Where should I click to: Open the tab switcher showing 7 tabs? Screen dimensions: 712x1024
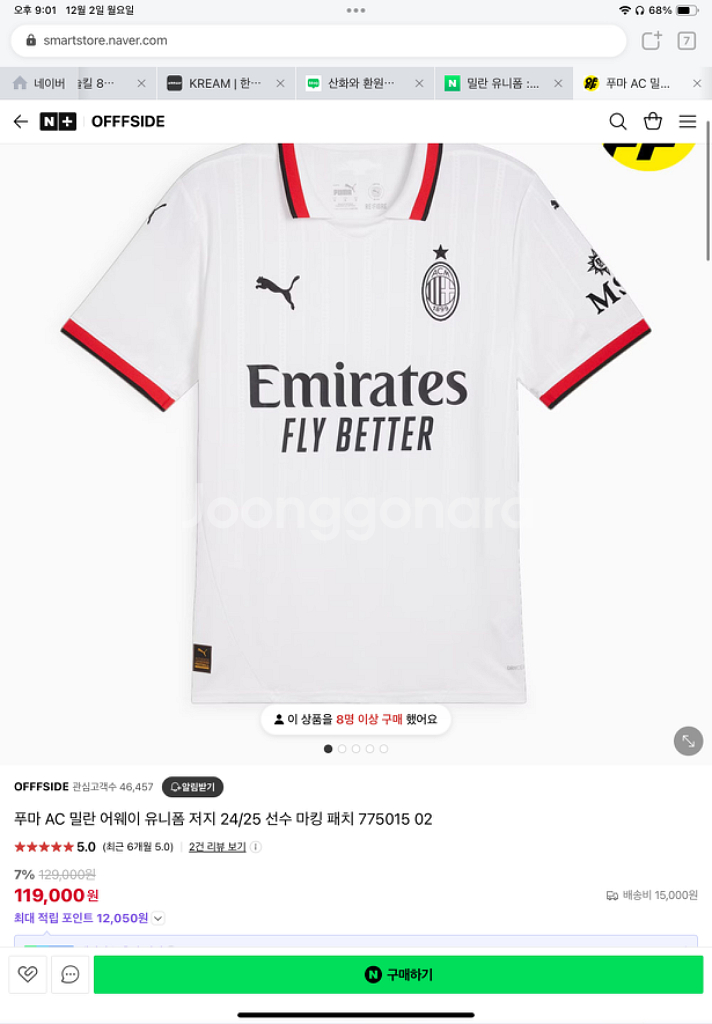click(686, 41)
